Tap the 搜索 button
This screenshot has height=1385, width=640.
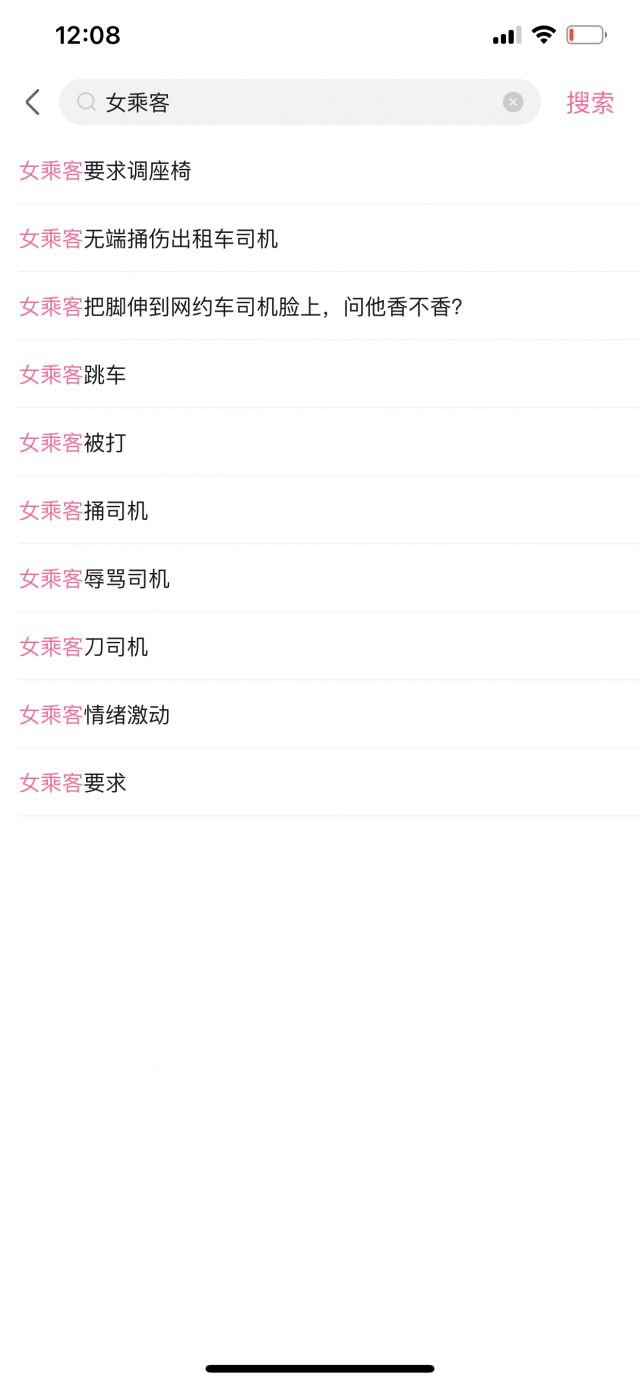[x=590, y=102]
